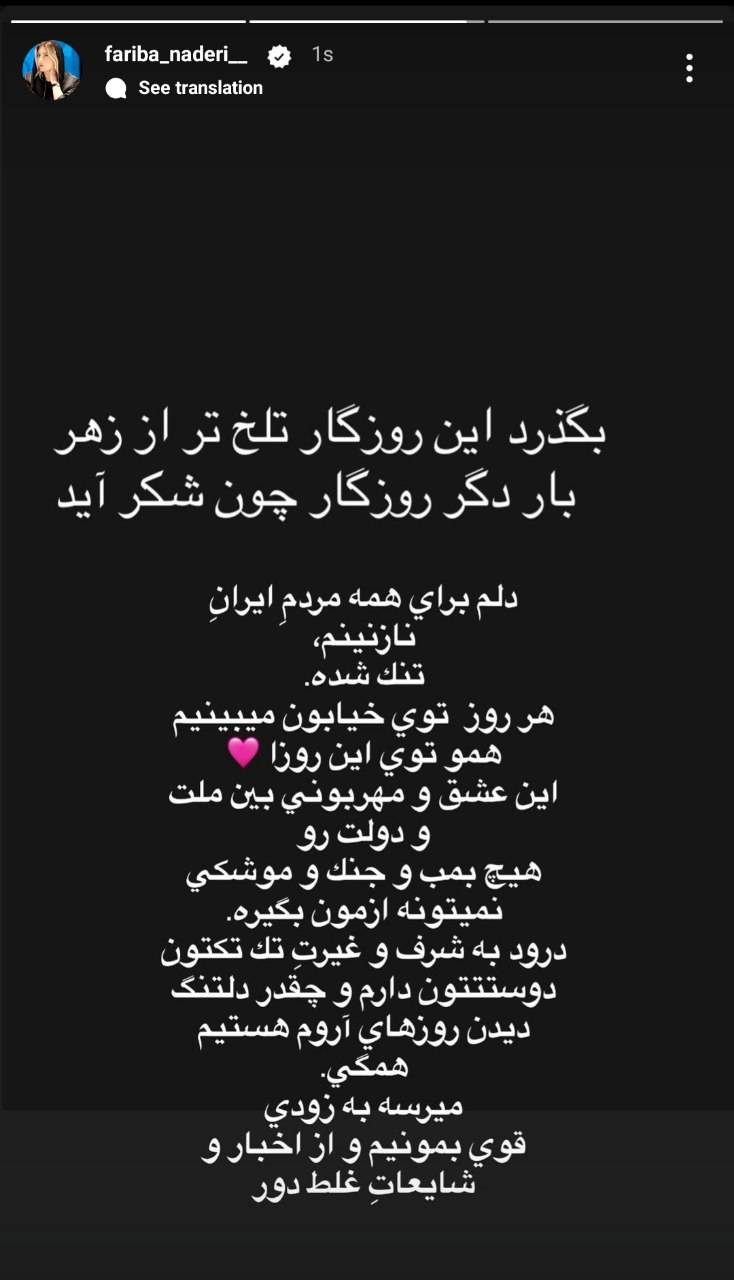Image resolution: width=734 pixels, height=1280 pixels.
Task: Open the three-dot overflow menu
Action: [689, 68]
